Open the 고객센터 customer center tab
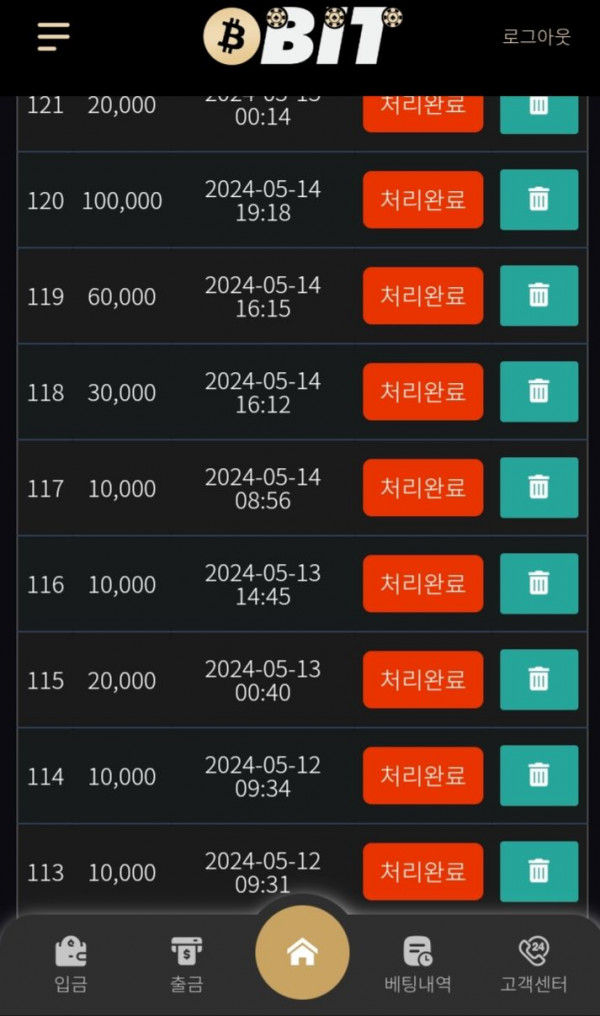The image size is (600, 1016). [534, 965]
